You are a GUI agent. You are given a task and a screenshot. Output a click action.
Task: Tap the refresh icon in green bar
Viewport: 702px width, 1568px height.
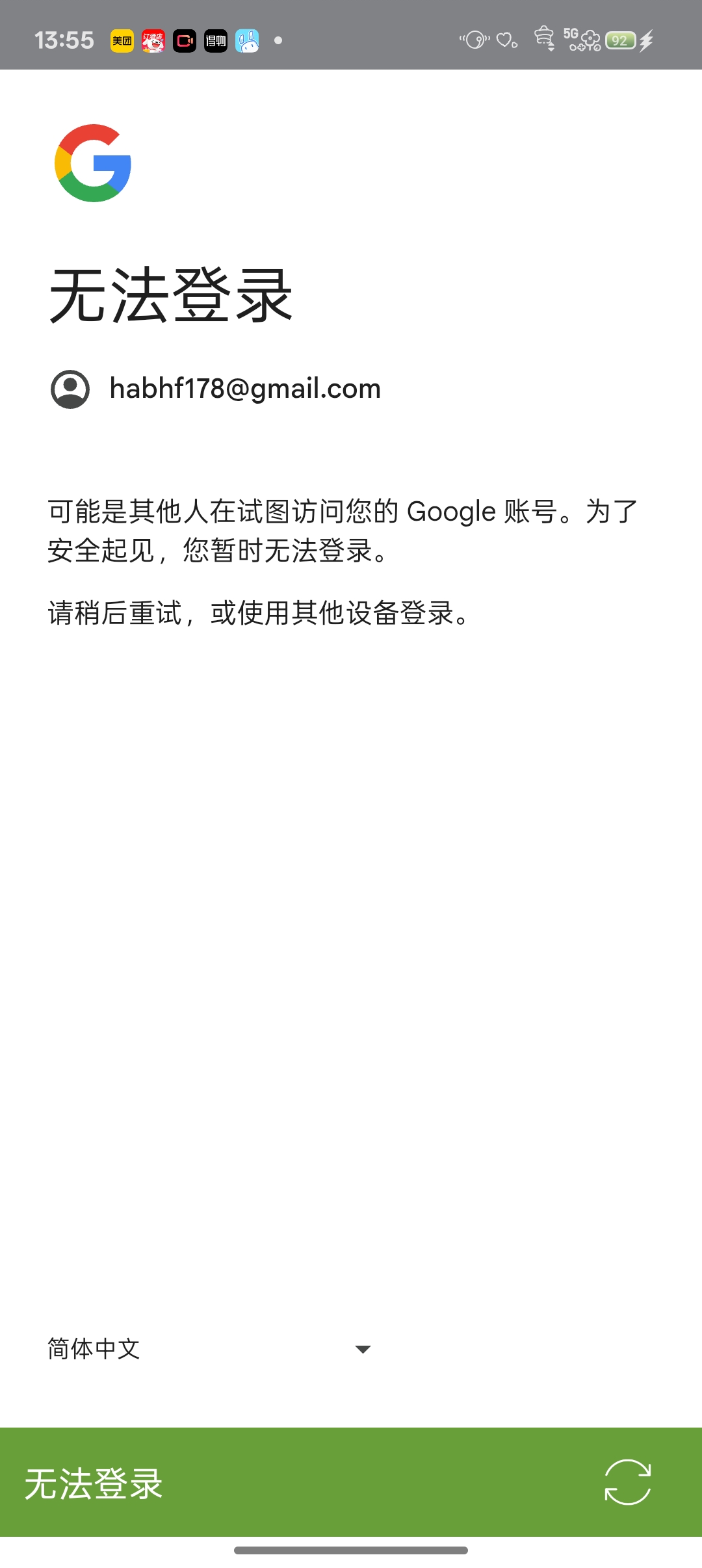point(627,1482)
